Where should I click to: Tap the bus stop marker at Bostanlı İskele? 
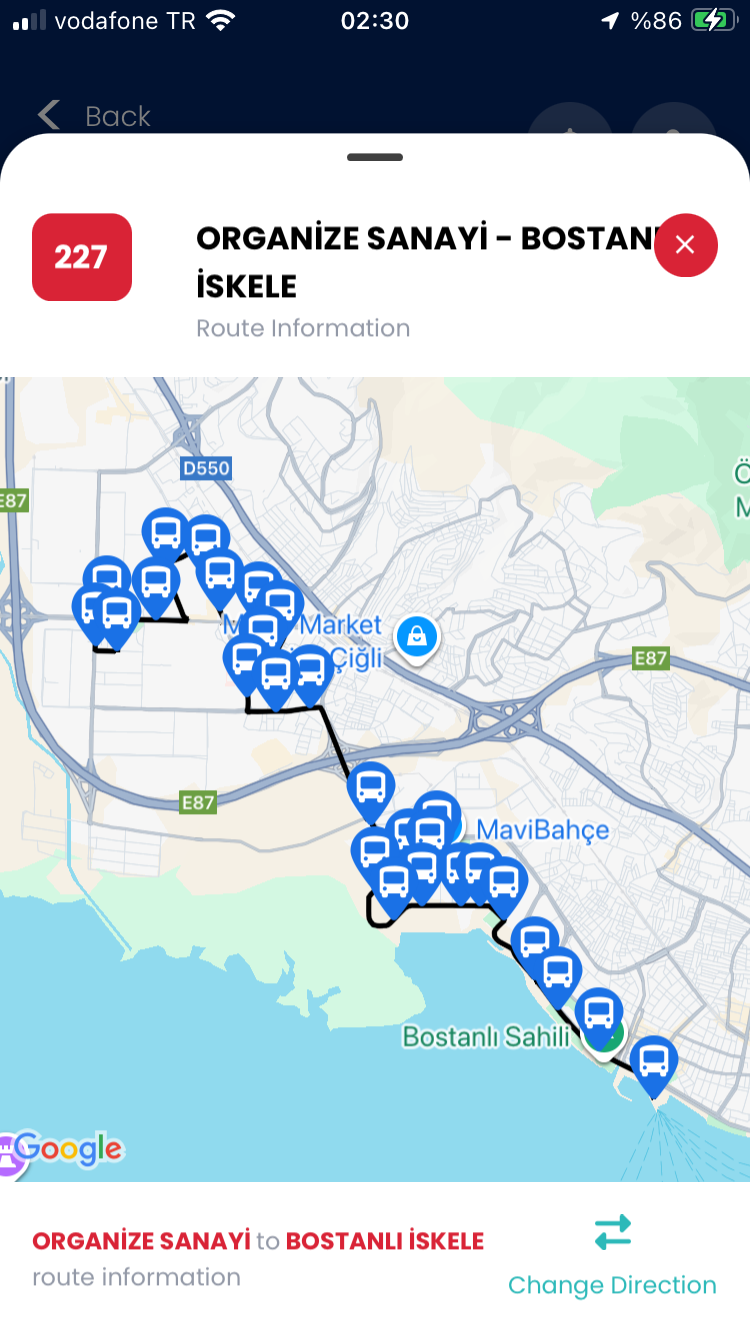[x=653, y=1063]
